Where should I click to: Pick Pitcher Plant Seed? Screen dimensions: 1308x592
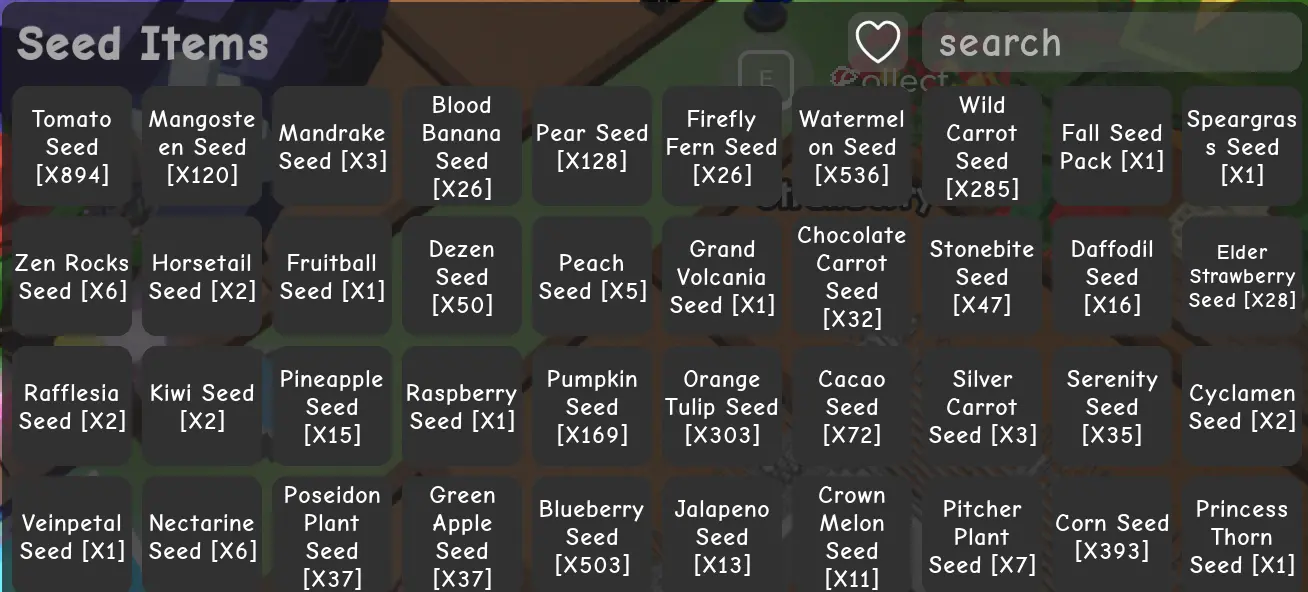pos(982,535)
